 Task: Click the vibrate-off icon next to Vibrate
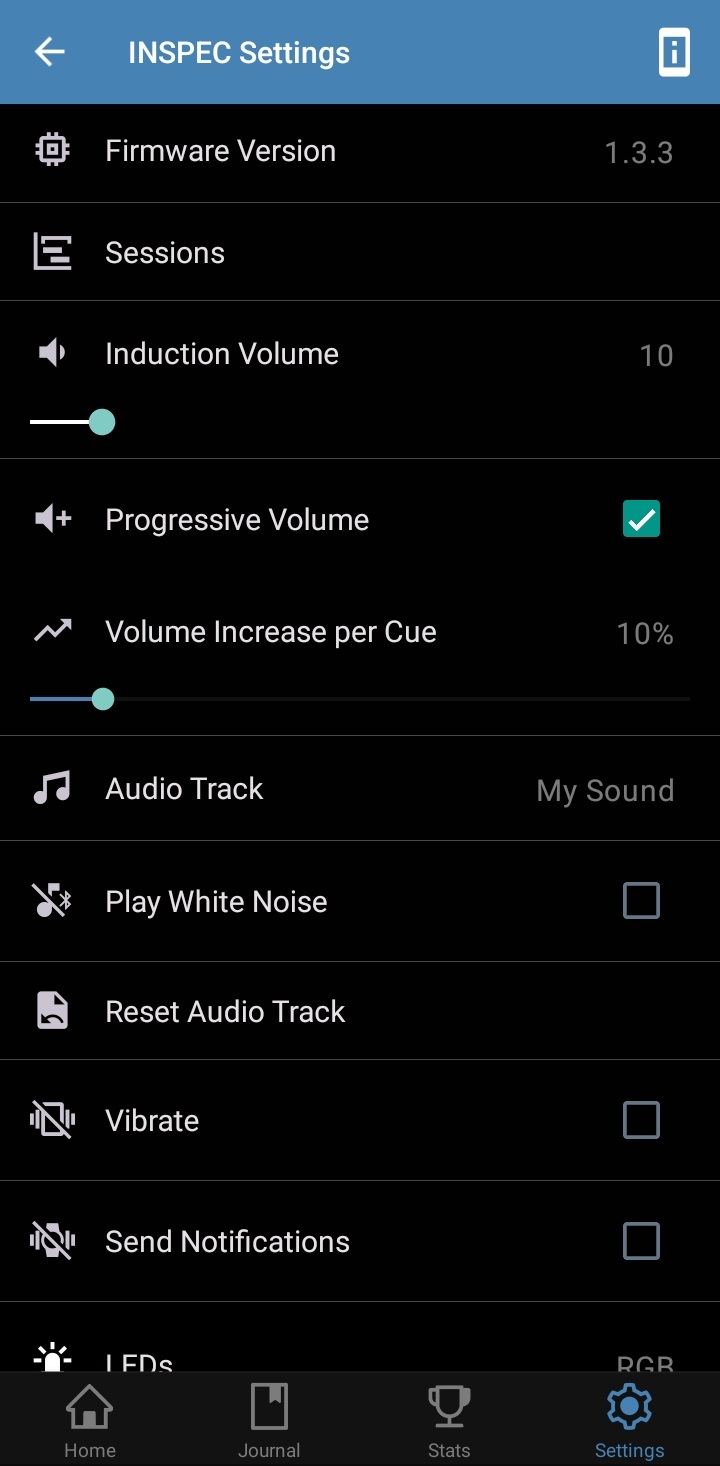coord(51,1119)
